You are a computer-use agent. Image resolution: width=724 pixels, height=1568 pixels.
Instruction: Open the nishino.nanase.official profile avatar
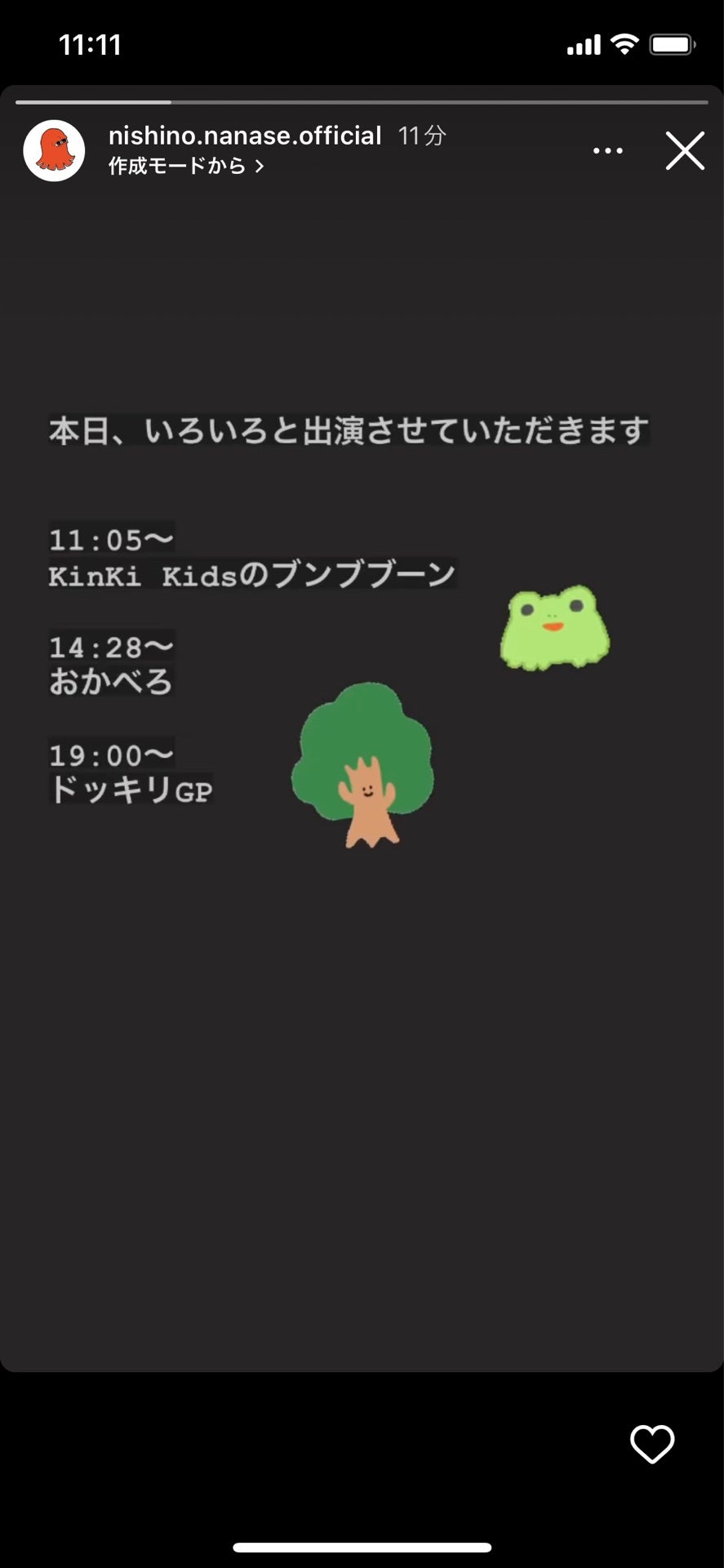point(54,151)
